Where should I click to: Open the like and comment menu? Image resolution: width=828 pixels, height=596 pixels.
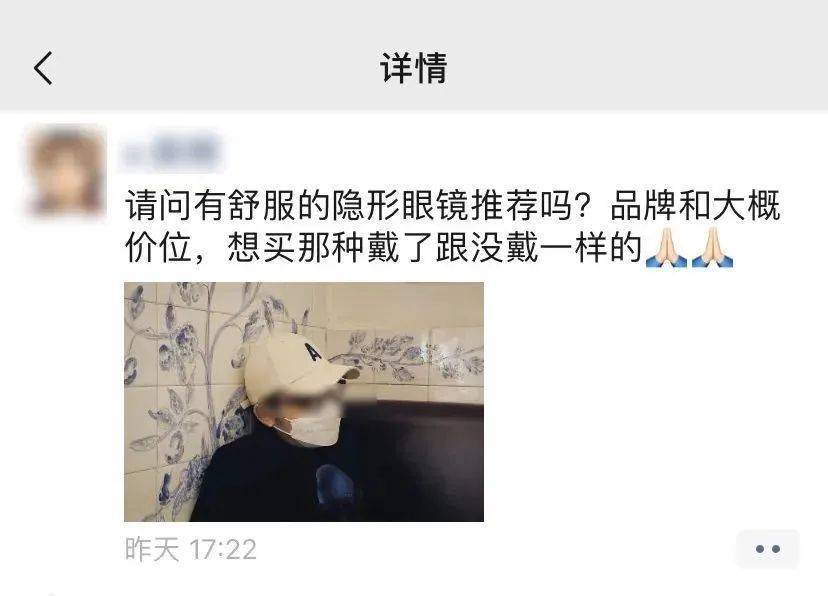click(767, 549)
